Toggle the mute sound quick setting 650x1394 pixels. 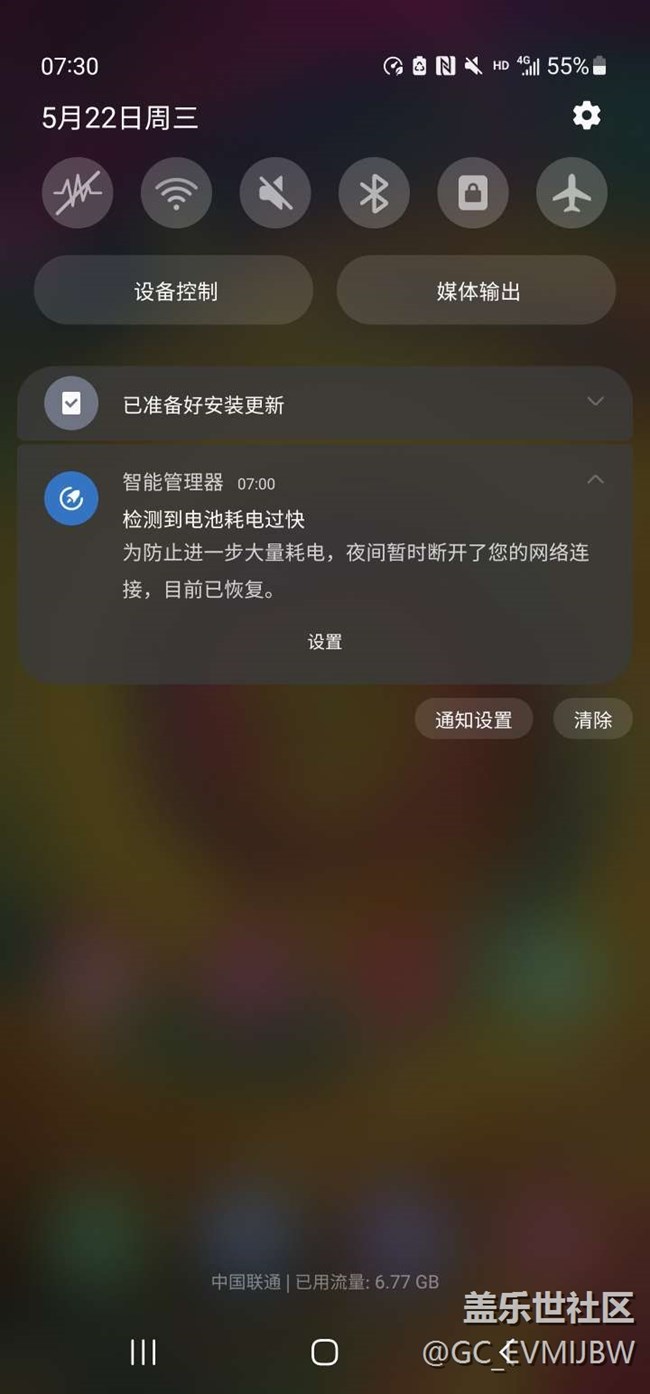click(275, 192)
